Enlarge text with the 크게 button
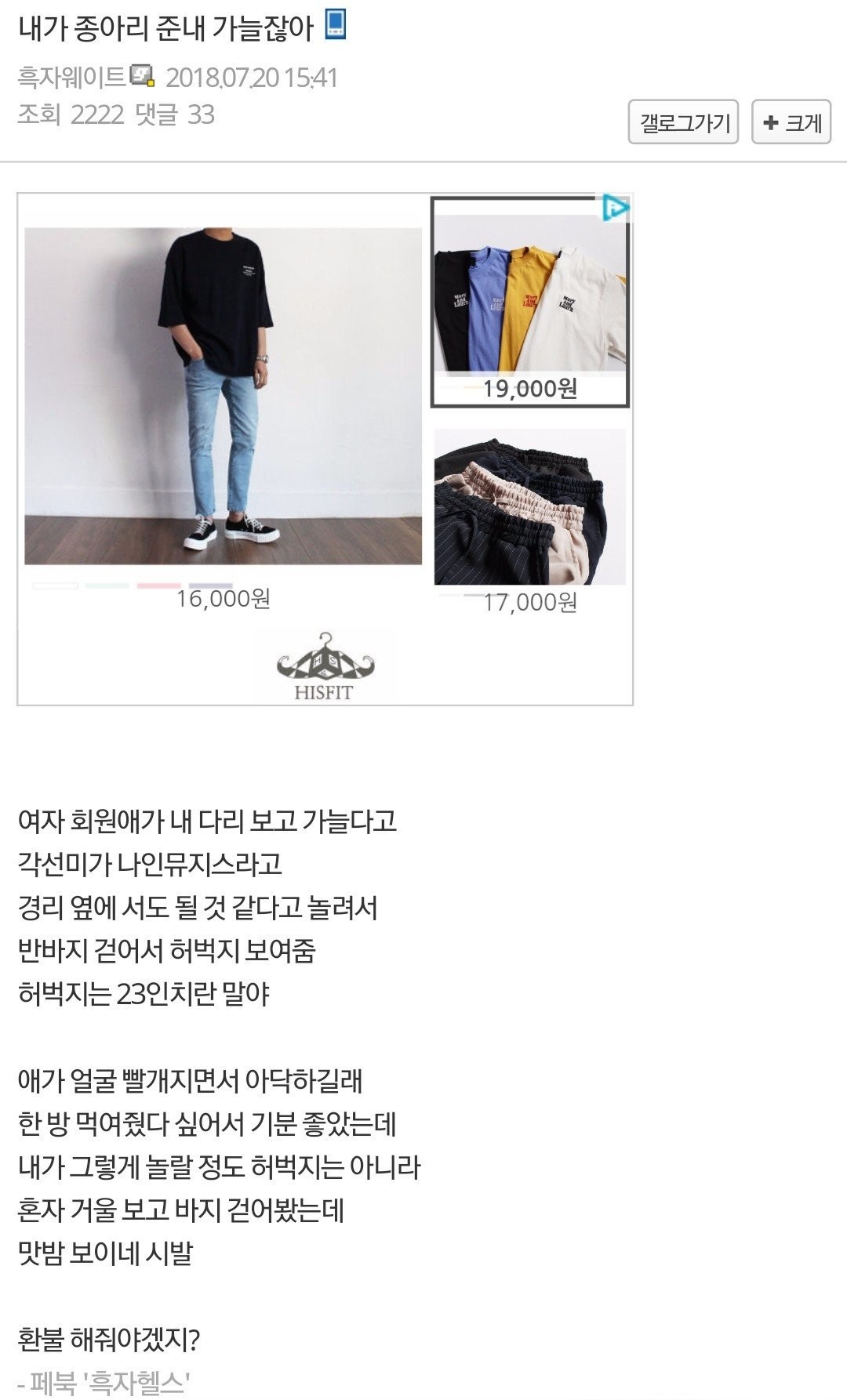This screenshot has height=1400, width=847. pos(791,122)
